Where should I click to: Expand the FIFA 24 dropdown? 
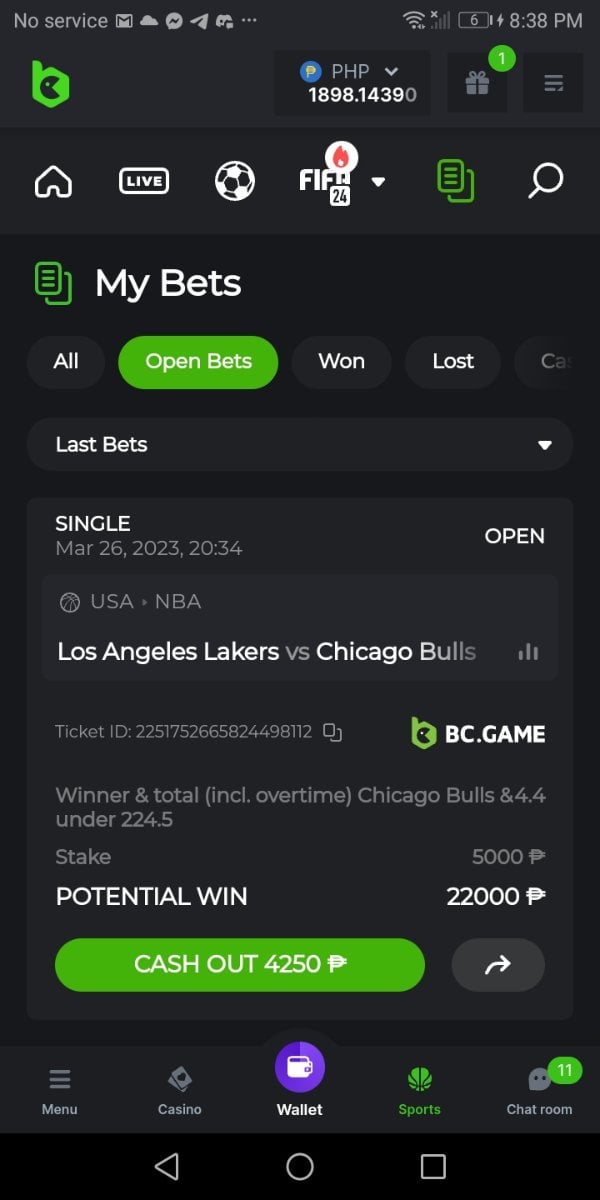378,182
